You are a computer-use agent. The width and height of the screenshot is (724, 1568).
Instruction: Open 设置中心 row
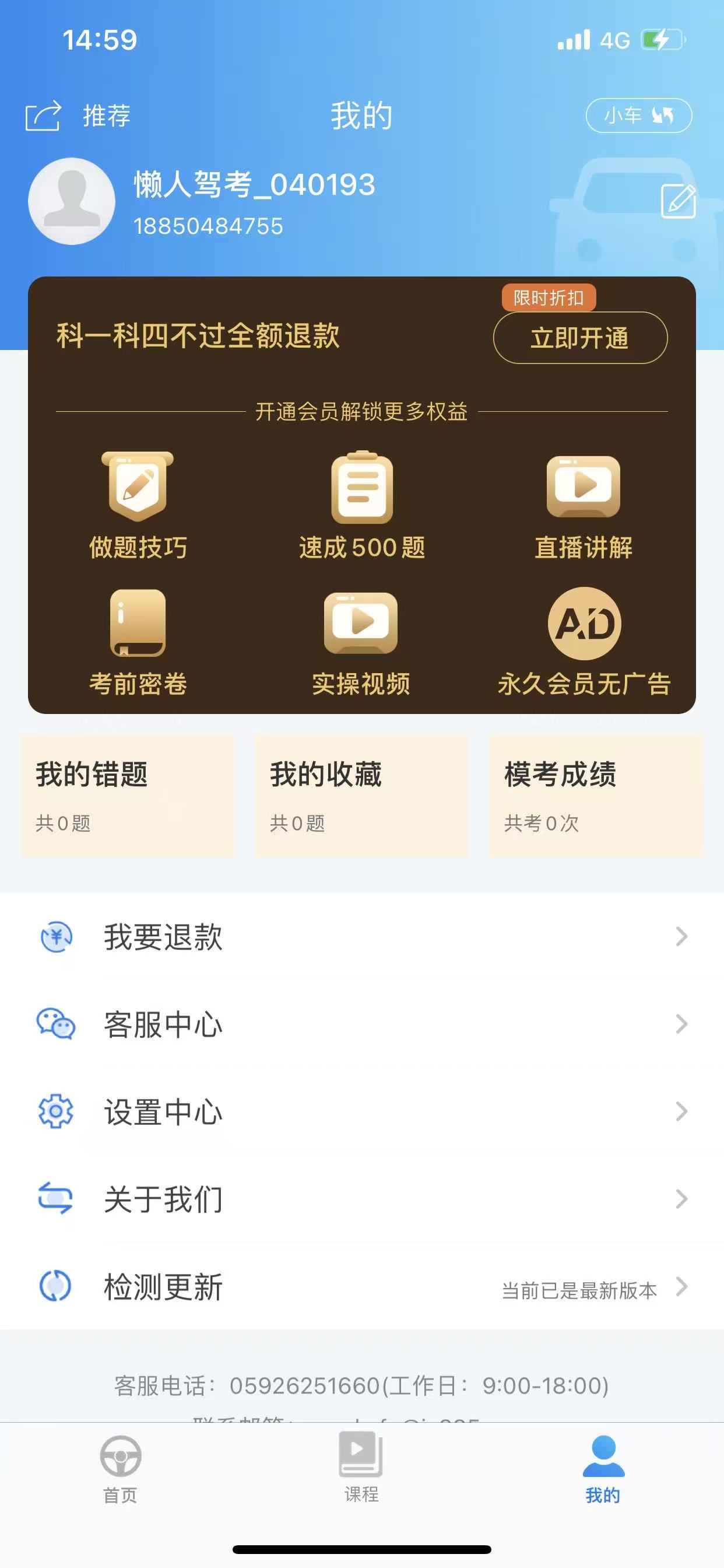362,1112
